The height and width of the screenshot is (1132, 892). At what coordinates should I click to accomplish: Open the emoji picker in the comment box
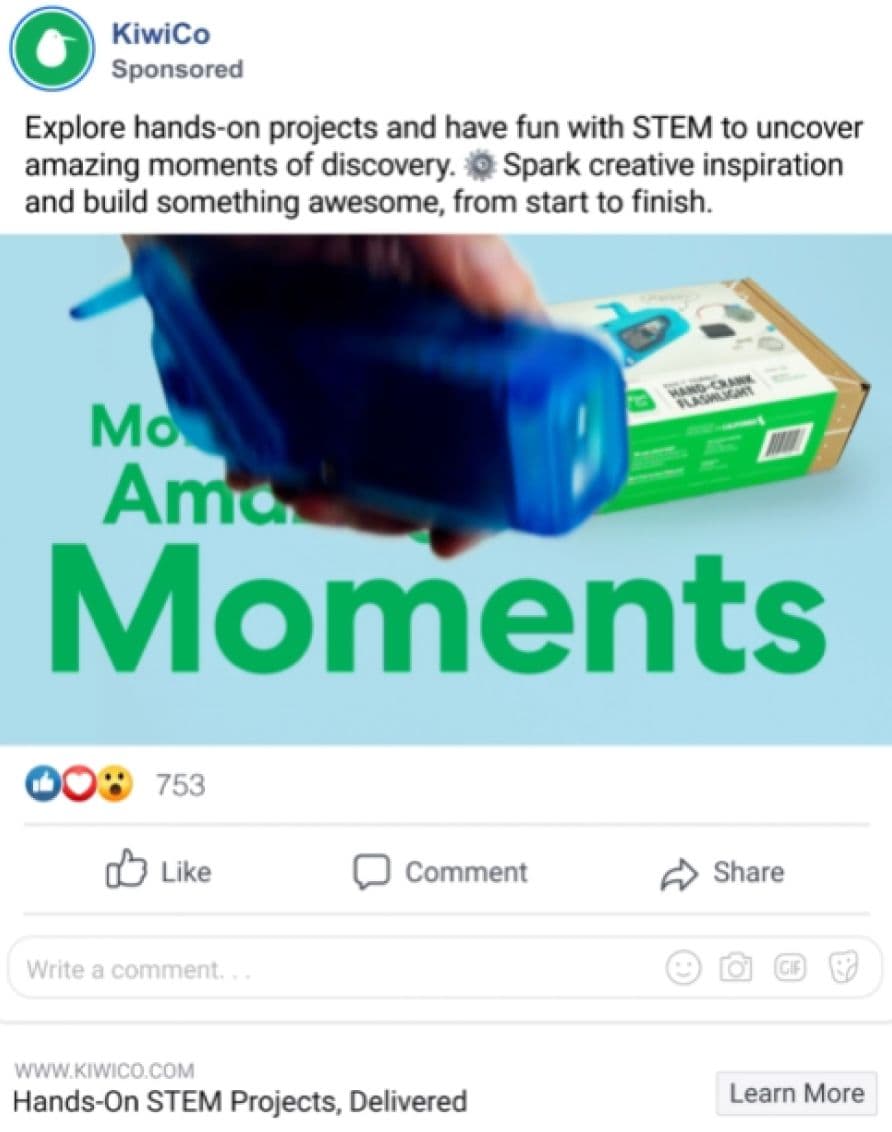click(x=683, y=967)
